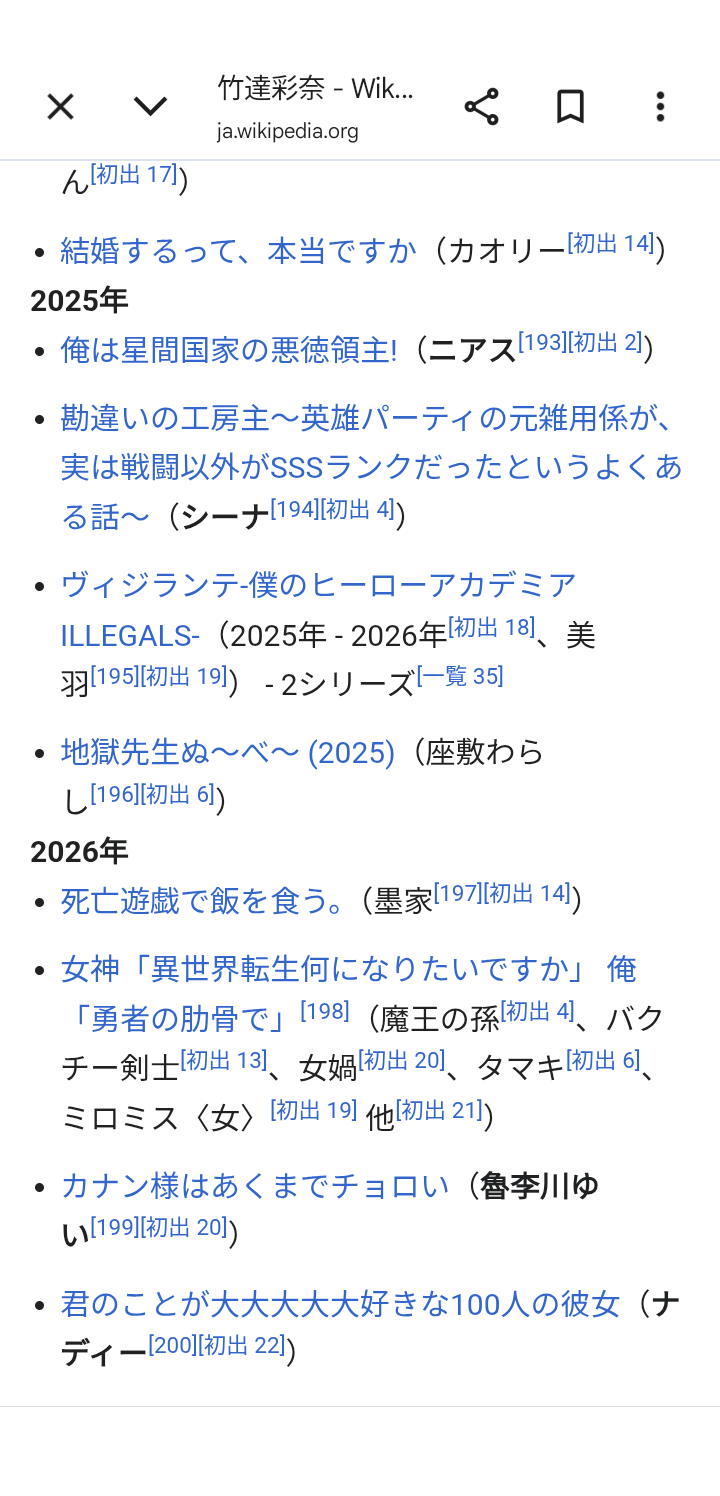
Task: Bookmark this page
Action: [x=570, y=106]
